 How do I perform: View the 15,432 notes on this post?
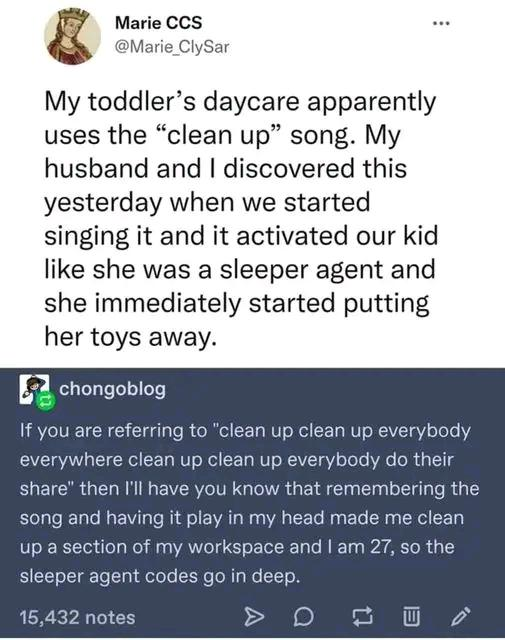[x=77, y=617]
